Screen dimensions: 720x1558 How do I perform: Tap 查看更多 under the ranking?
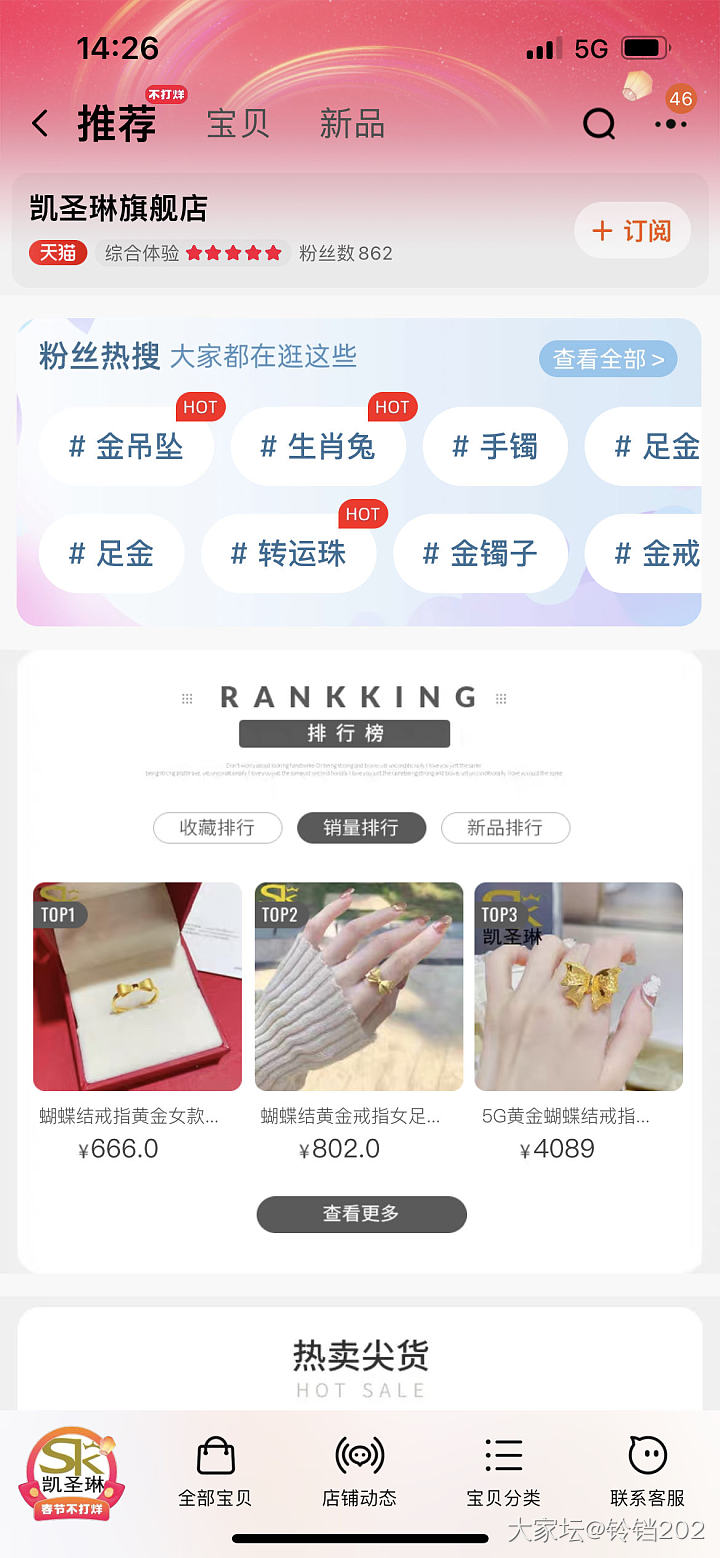pos(361,1213)
